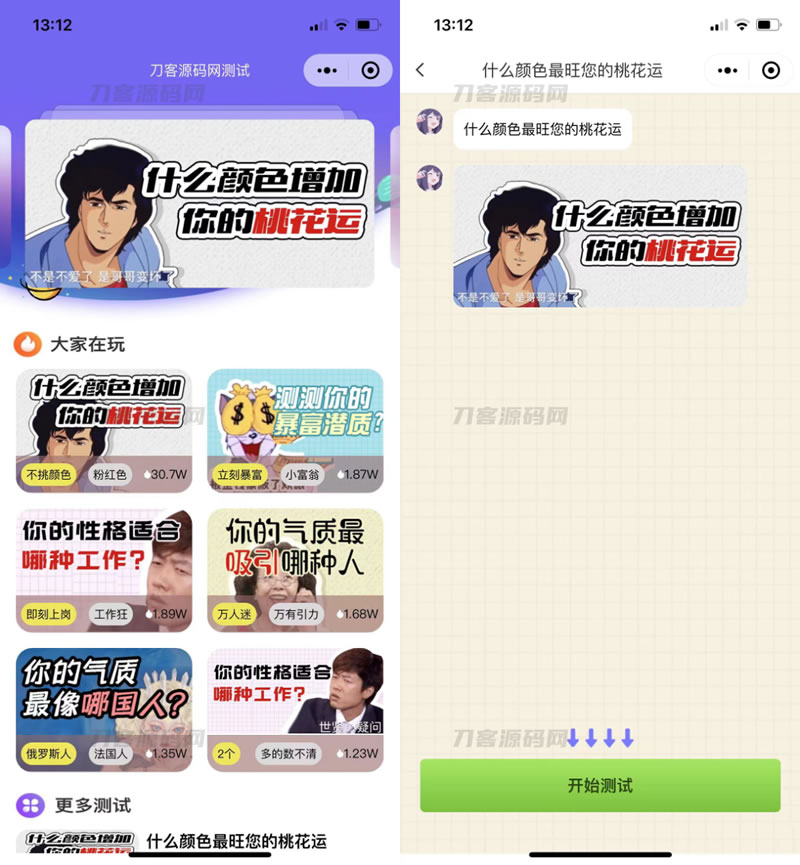Image resolution: width=800 pixels, height=865 pixels.
Task: Tap the 立刻暴富 tag on the wealth test
Action: tap(240, 474)
